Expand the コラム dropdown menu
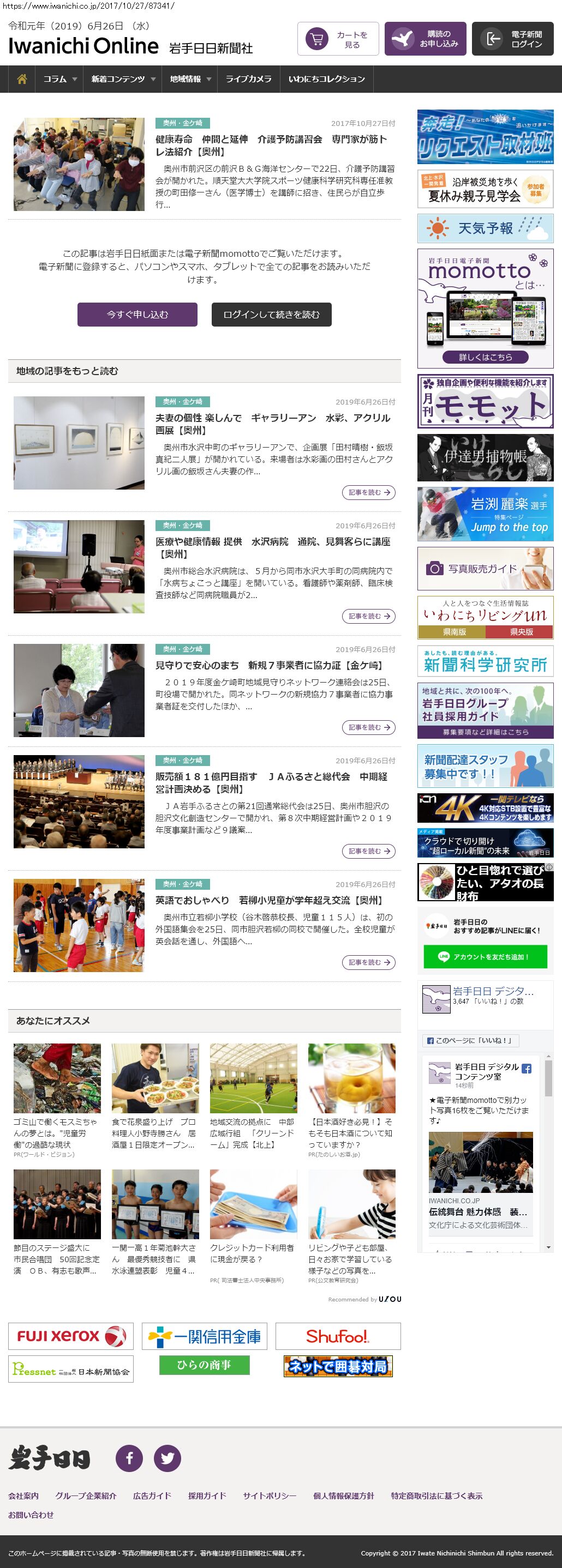 [59, 79]
